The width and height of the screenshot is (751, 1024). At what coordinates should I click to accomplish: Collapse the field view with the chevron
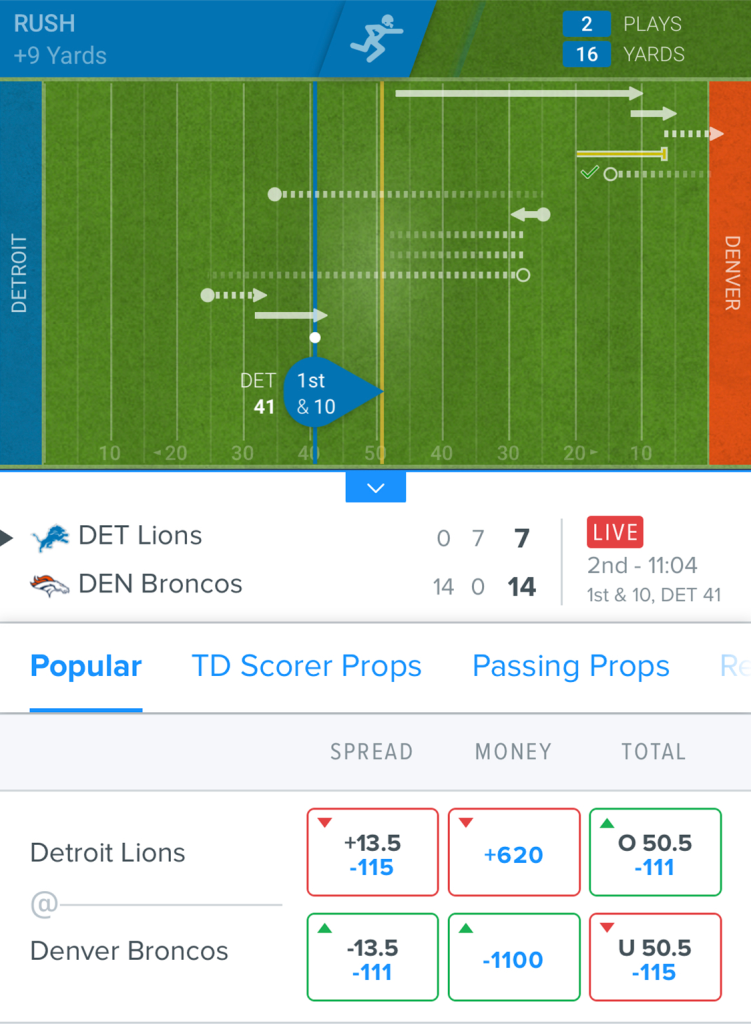tap(375, 487)
